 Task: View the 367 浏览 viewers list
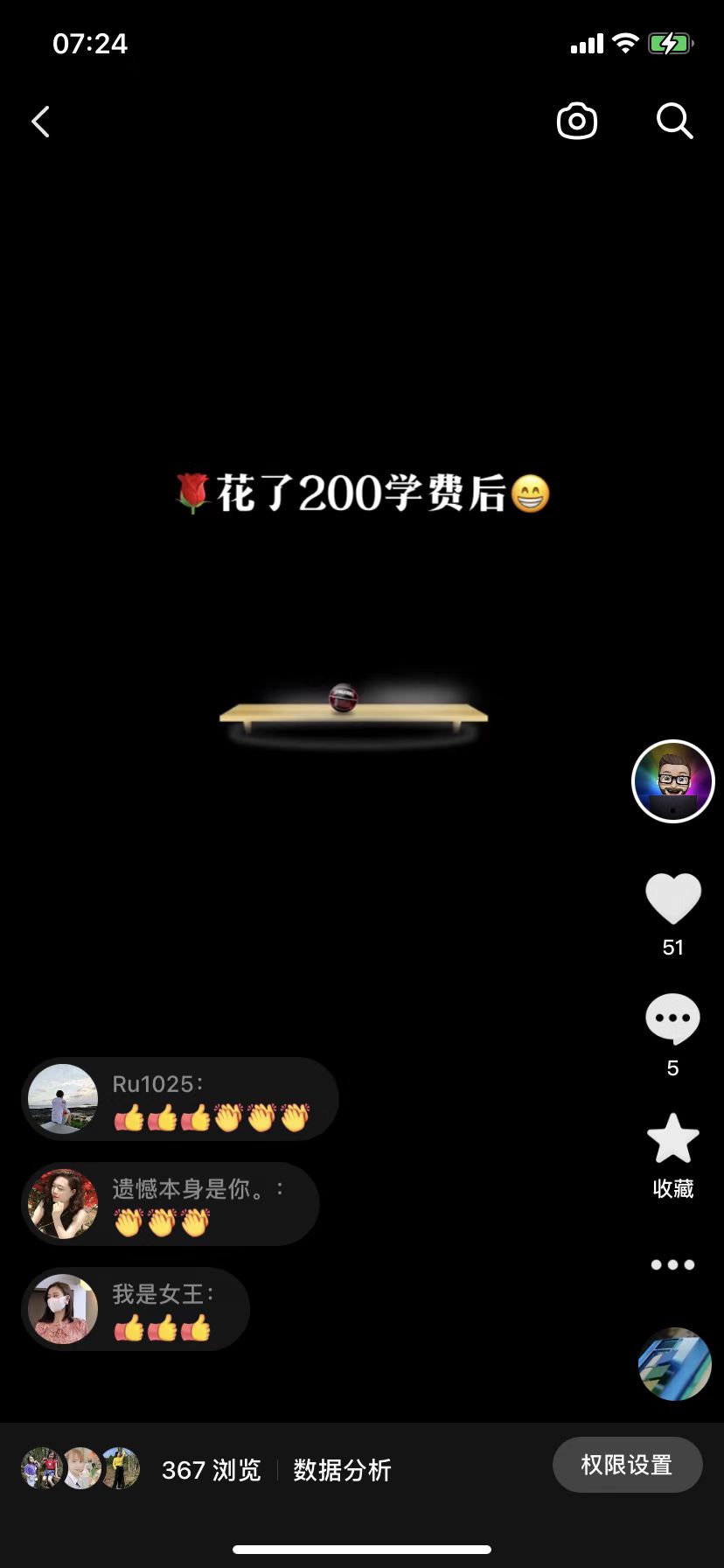[211, 1470]
